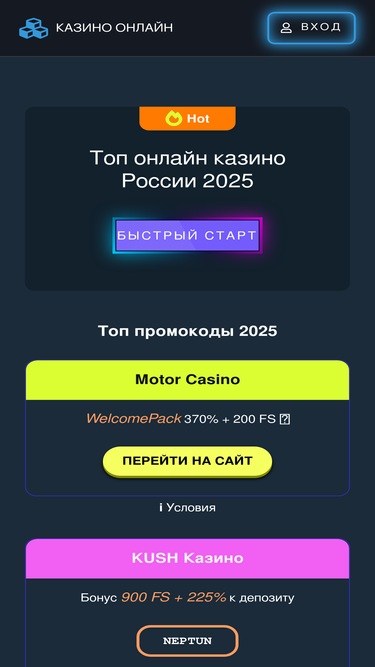Tap the ВХОД login button
Screen dimensions: 375x667
click(311, 28)
